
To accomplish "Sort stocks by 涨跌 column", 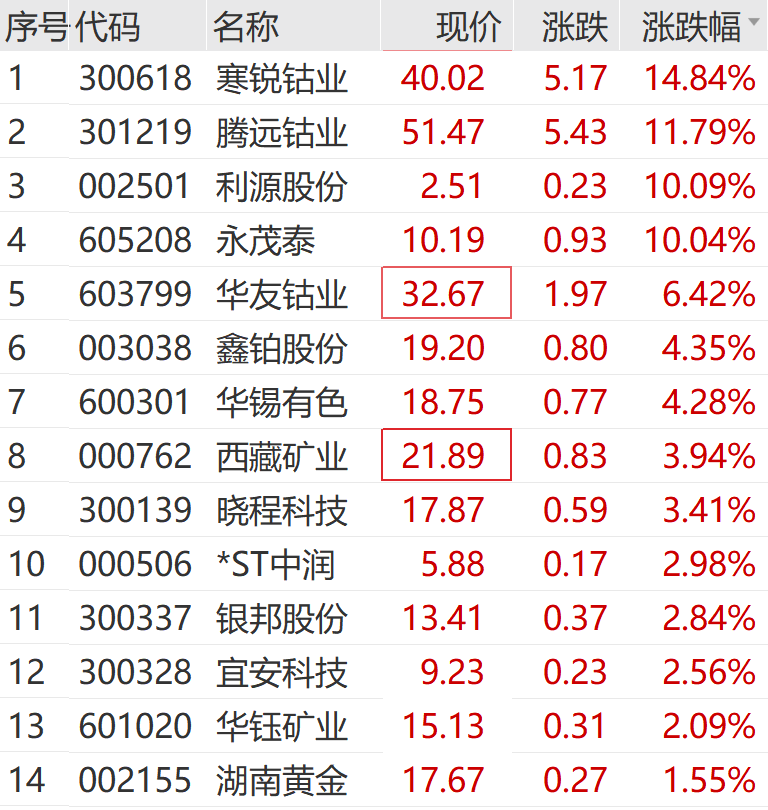I will (575, 27).
